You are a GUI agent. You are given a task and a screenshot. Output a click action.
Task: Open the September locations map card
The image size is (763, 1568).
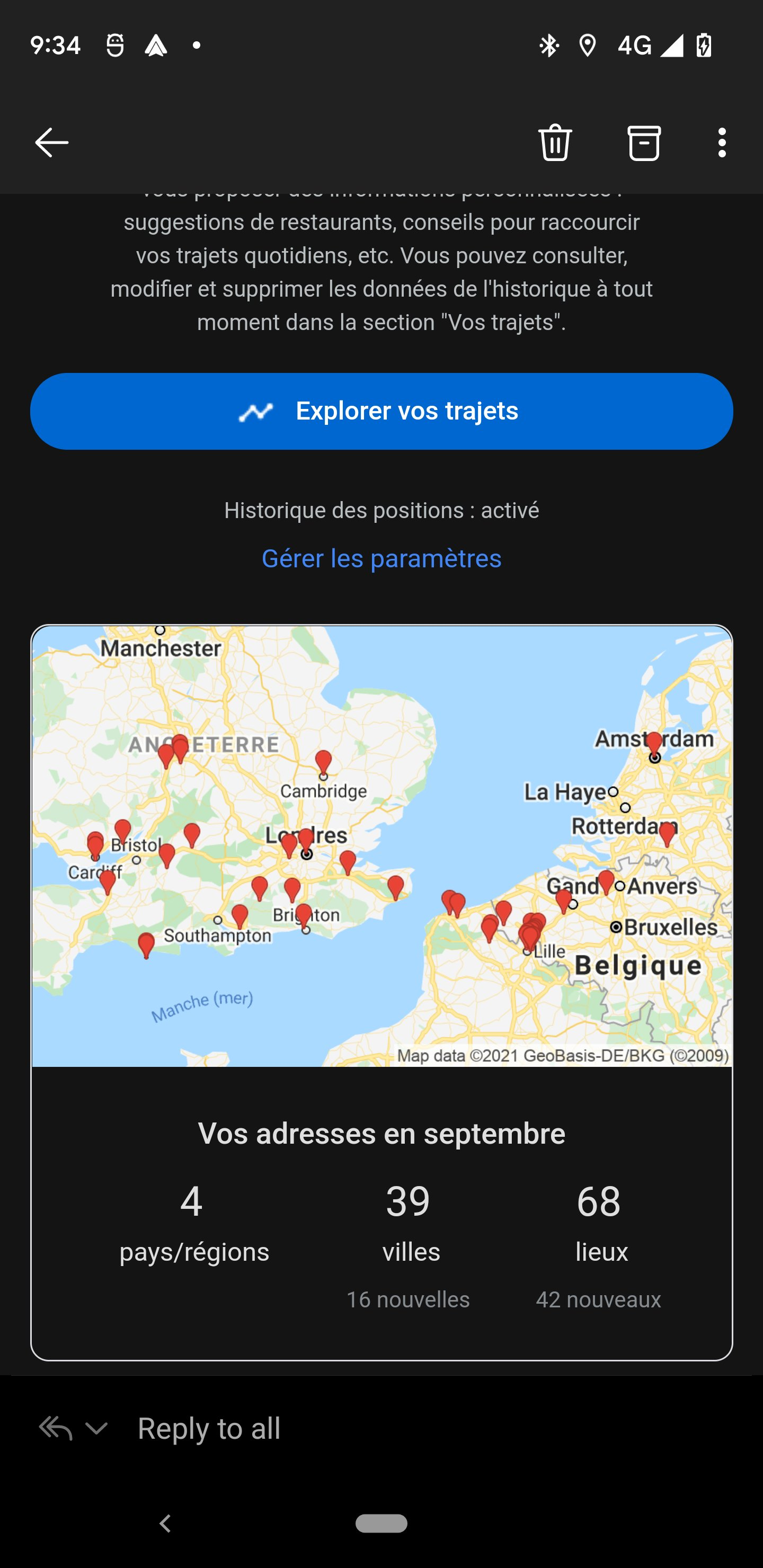click(381, 846)
